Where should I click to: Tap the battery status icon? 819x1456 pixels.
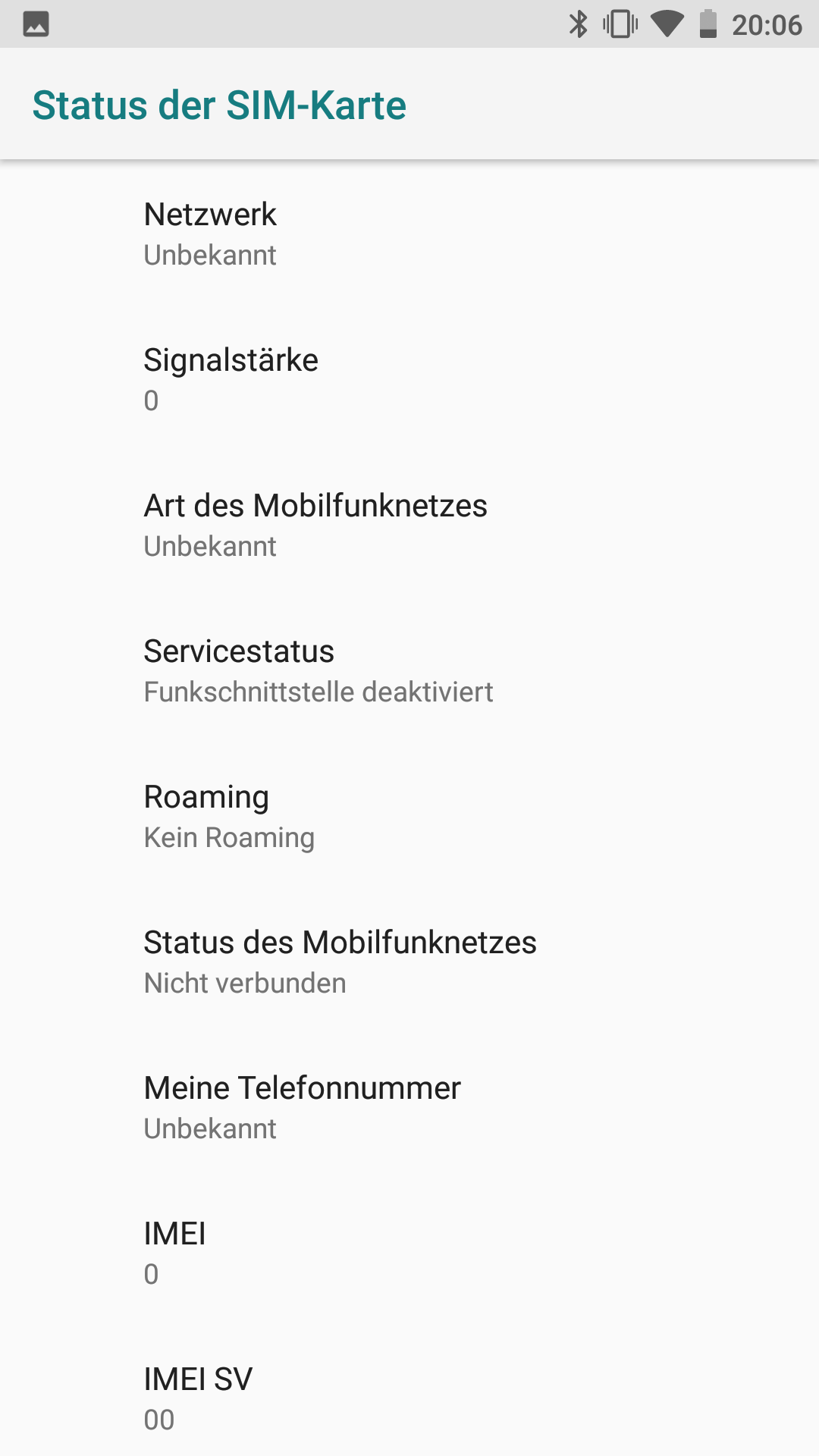click(x=708, y=23)
